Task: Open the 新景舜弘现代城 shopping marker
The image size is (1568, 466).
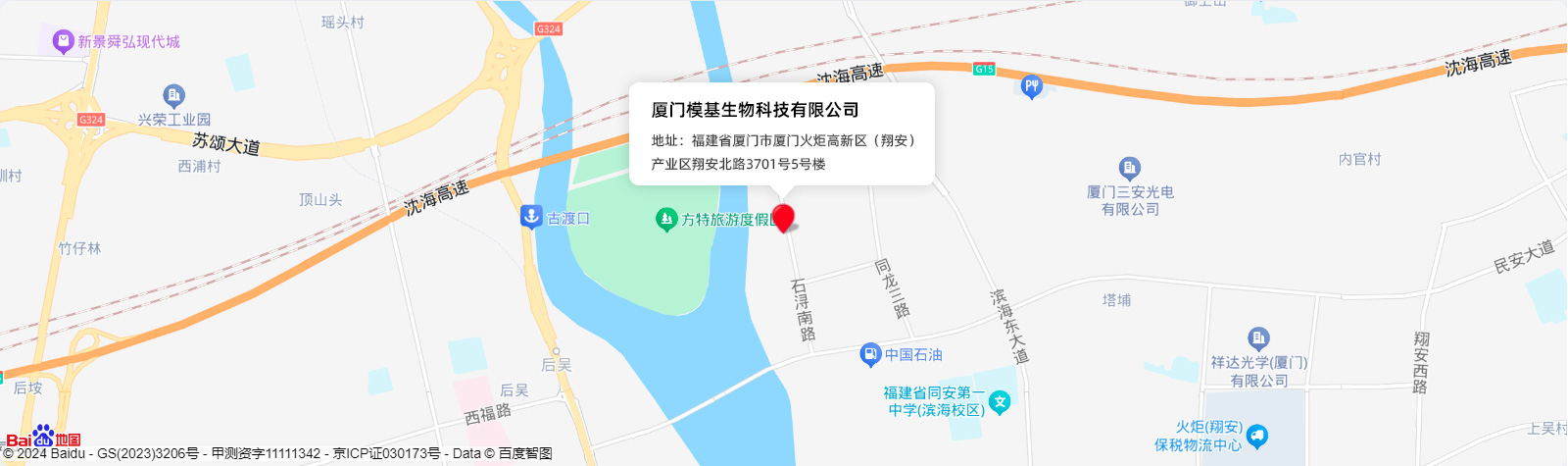Action: (64, 41)
